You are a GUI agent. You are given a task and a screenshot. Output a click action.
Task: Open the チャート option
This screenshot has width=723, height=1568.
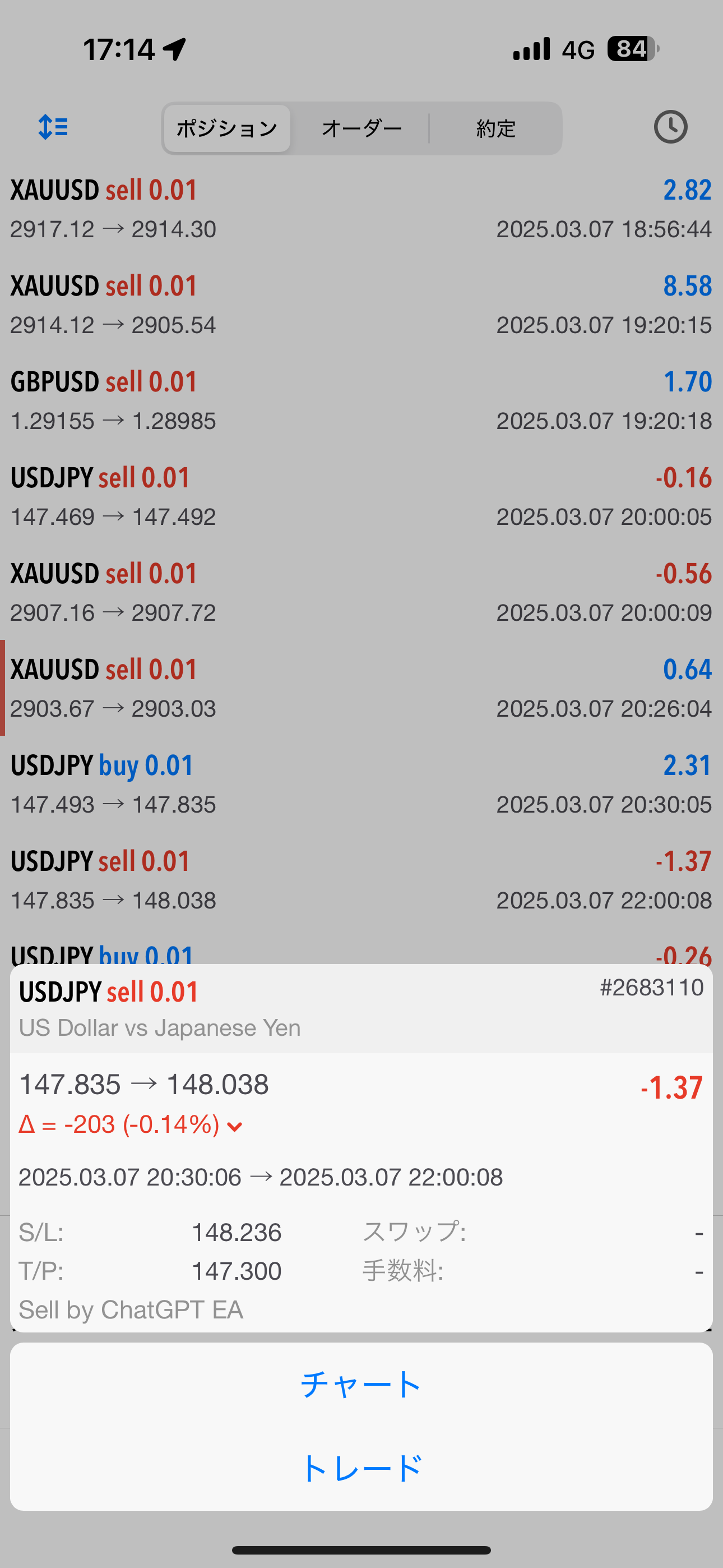tap(361, 1385)
